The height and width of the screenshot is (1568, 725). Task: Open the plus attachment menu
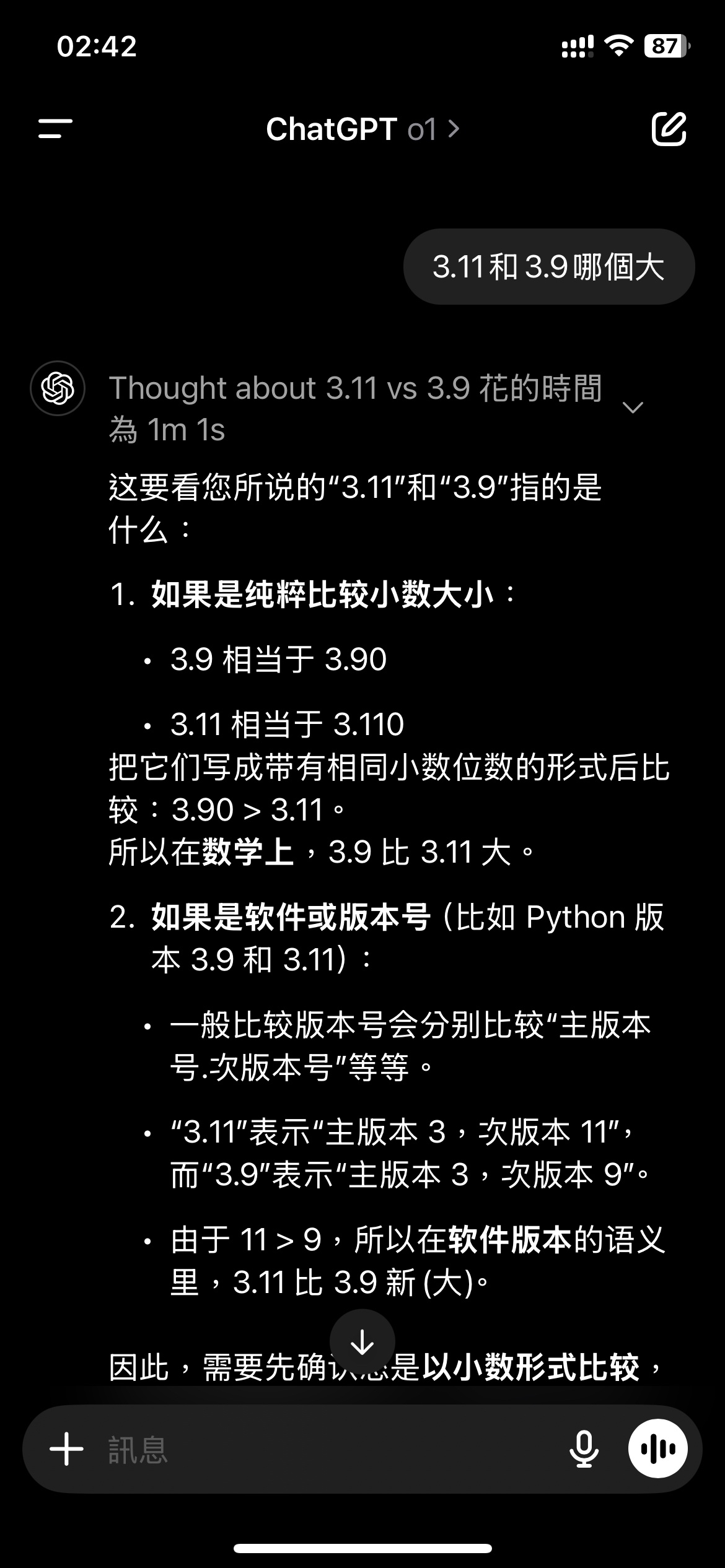coord(66,1450)
